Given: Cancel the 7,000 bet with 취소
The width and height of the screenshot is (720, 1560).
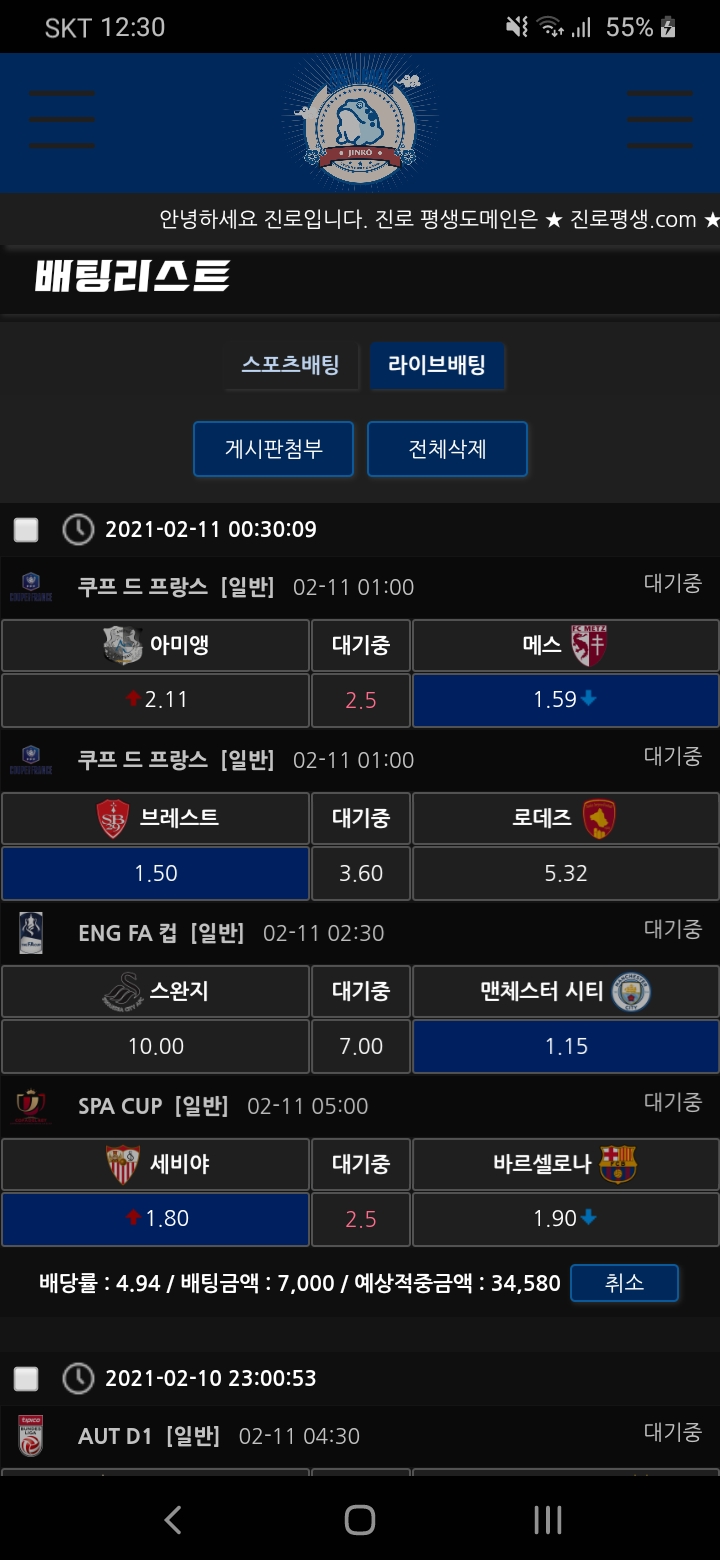Looking at the screenshot, I should pos(624,1283).
